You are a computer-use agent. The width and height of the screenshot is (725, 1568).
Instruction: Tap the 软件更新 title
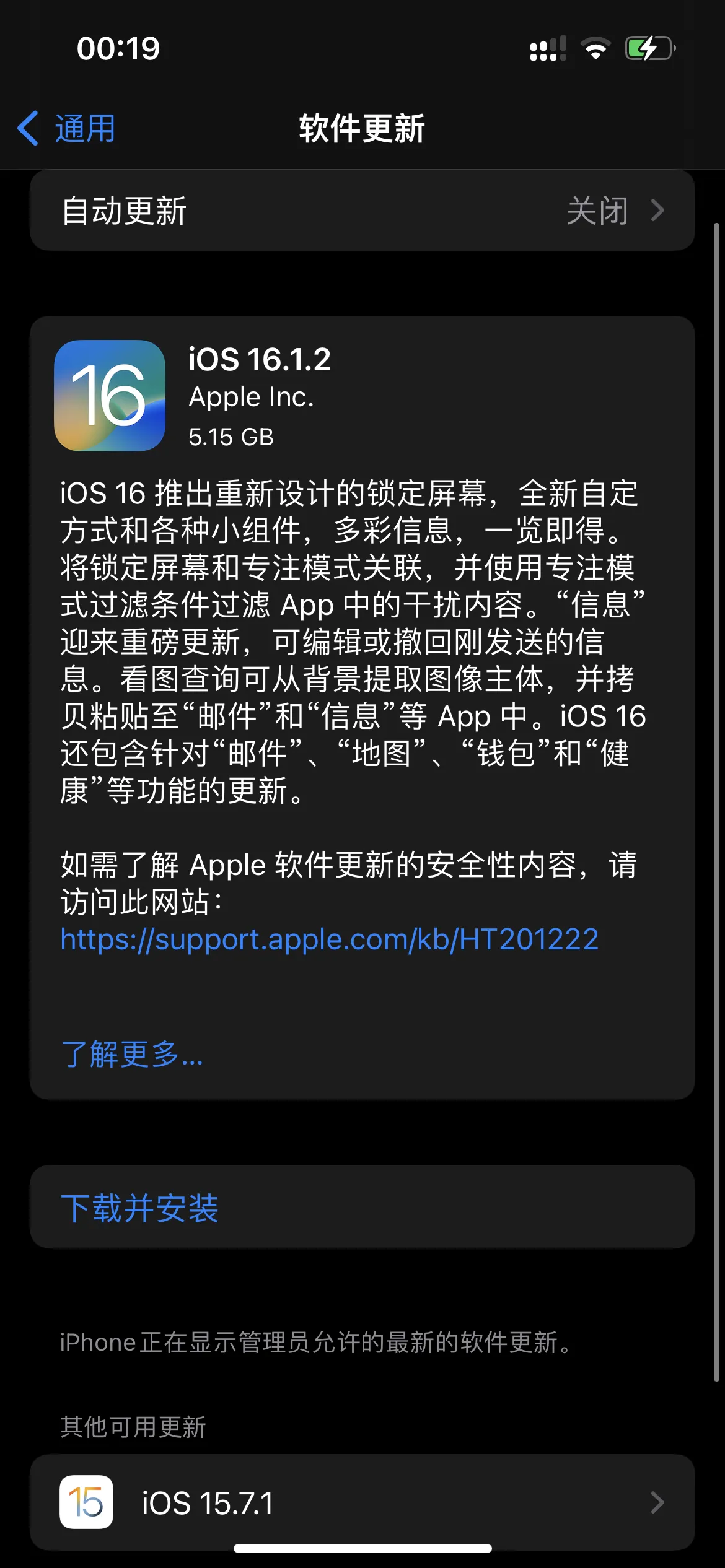tap(361, 128)
